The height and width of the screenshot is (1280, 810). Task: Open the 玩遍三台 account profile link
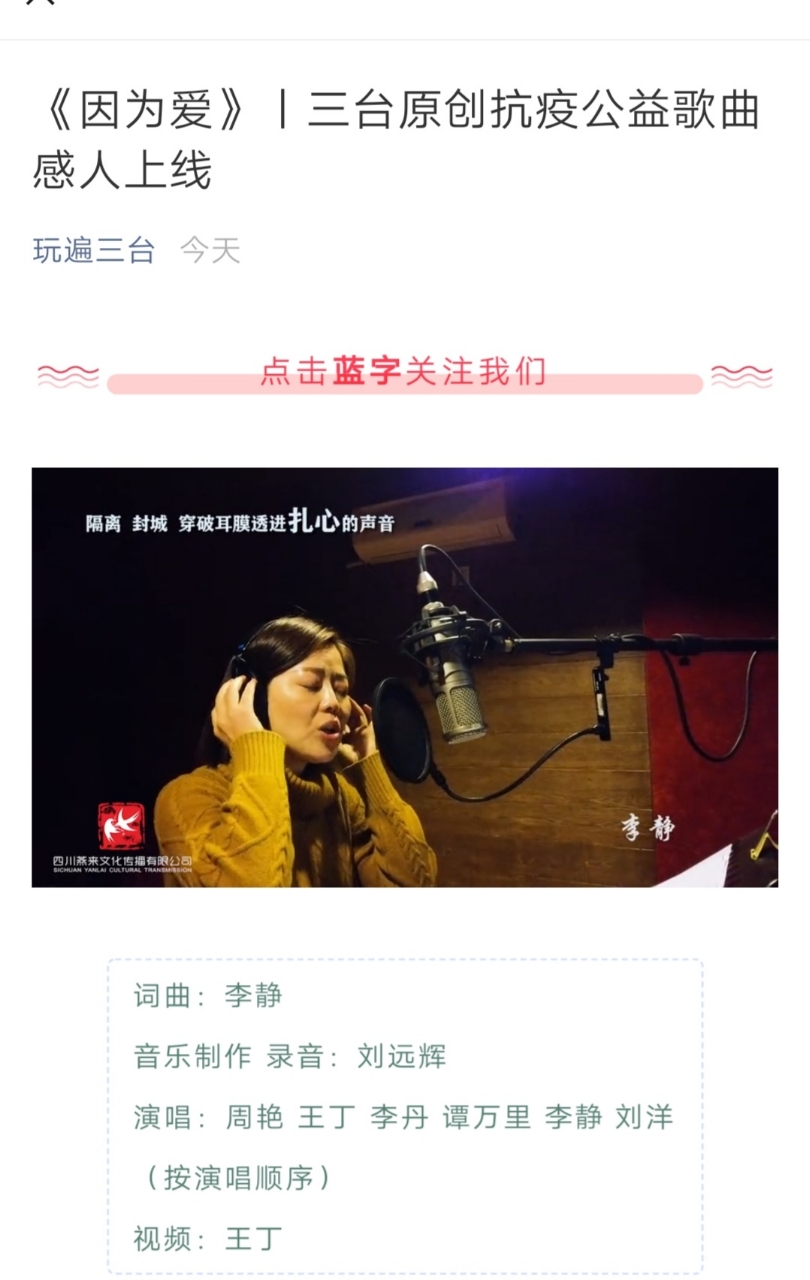(x=94, y=250)
